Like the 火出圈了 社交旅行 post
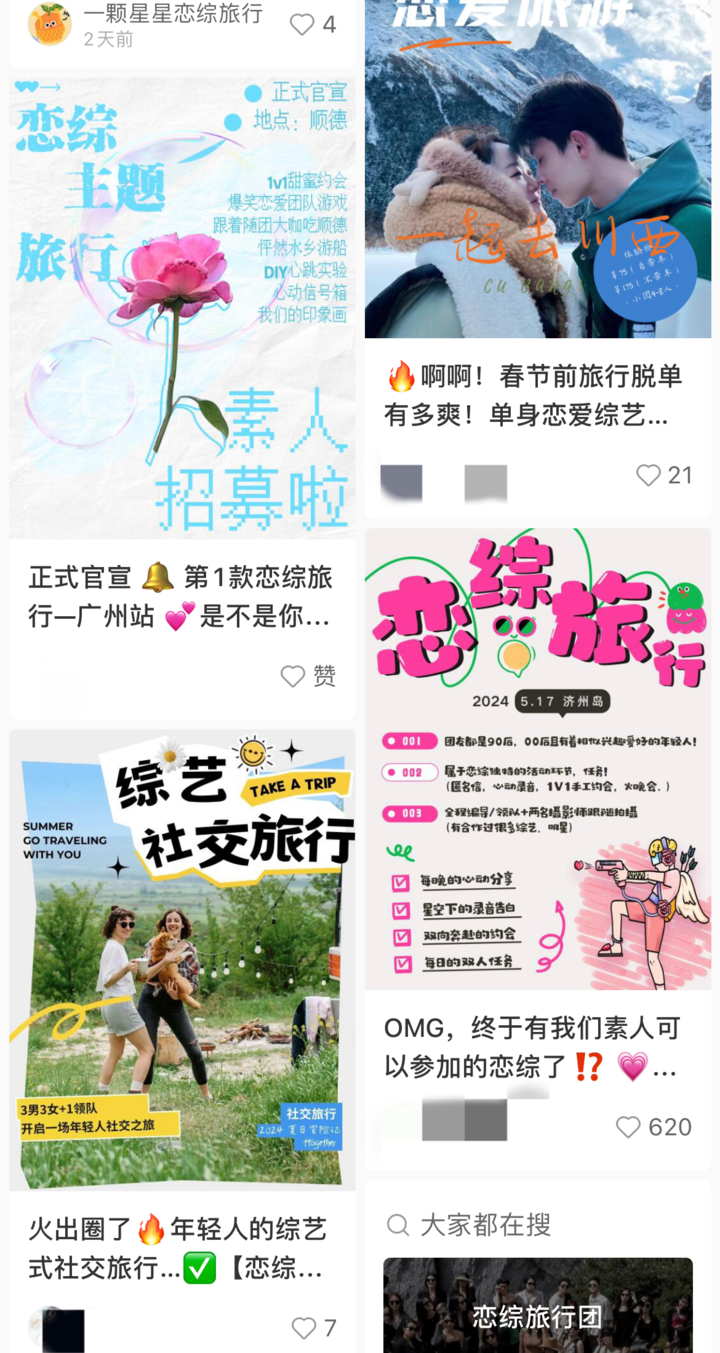The height and width of the screenshot is (1353, 720). (304, 1328)
